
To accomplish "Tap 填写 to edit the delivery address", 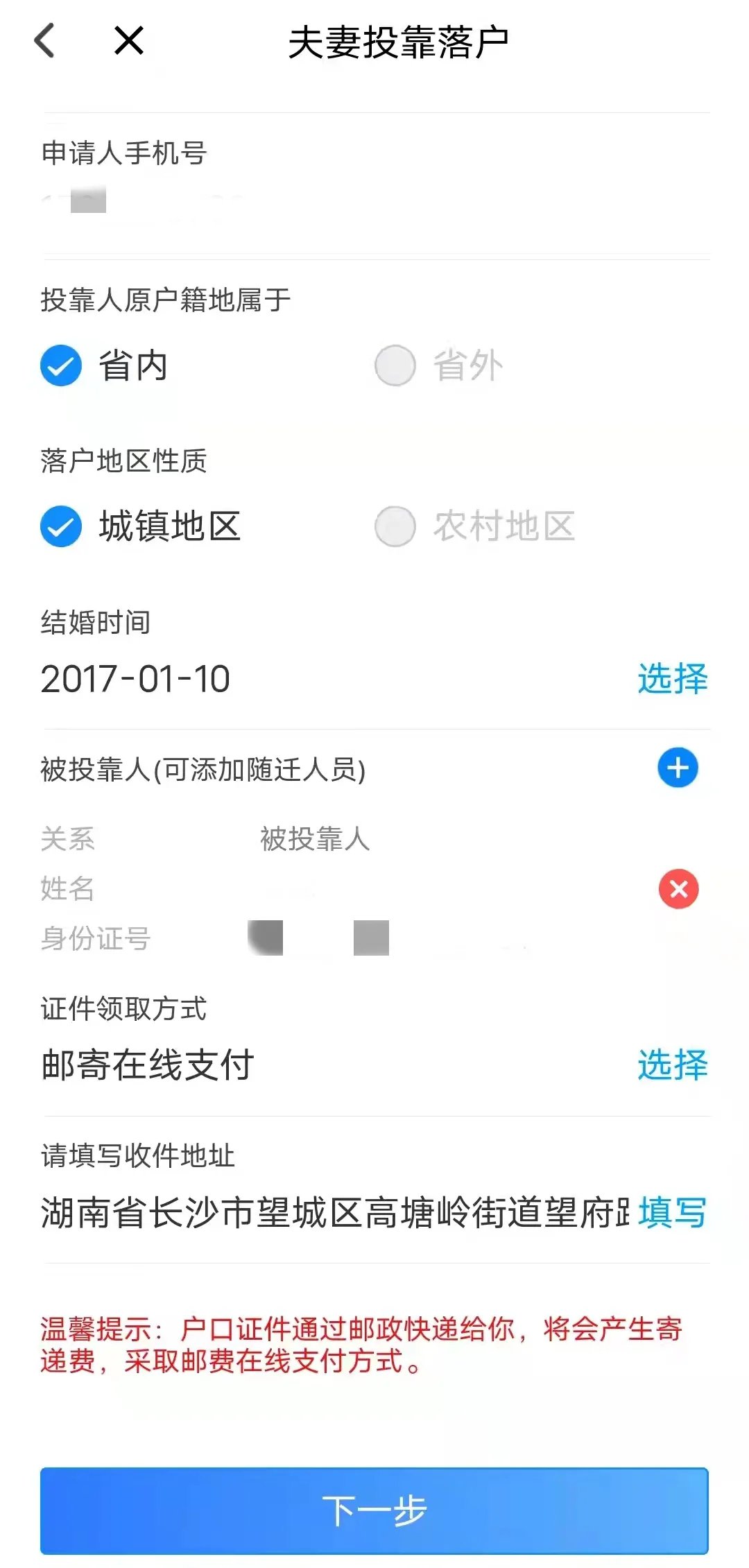I will [x=672, y=1212].
